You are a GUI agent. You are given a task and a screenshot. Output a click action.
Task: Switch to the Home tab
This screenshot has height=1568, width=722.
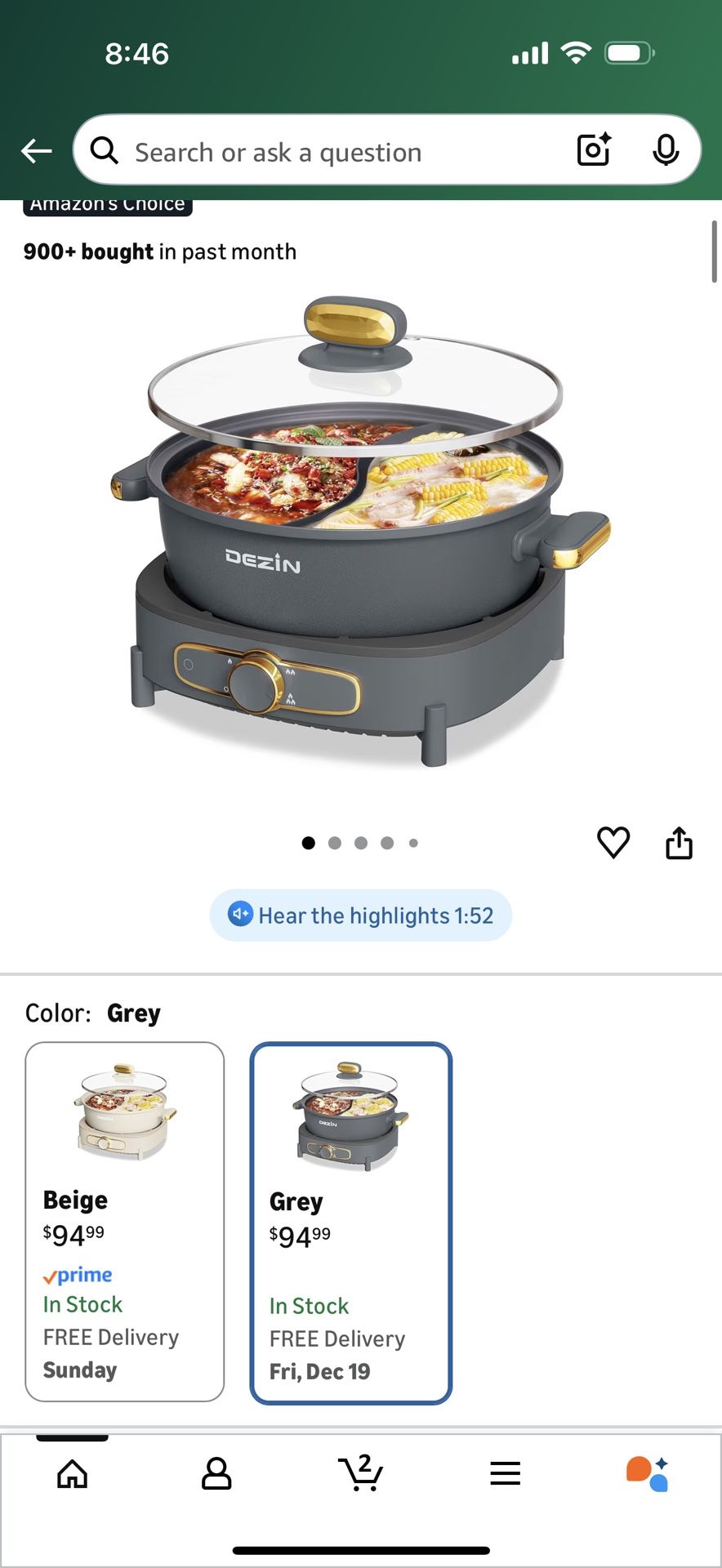(73, 1474)
